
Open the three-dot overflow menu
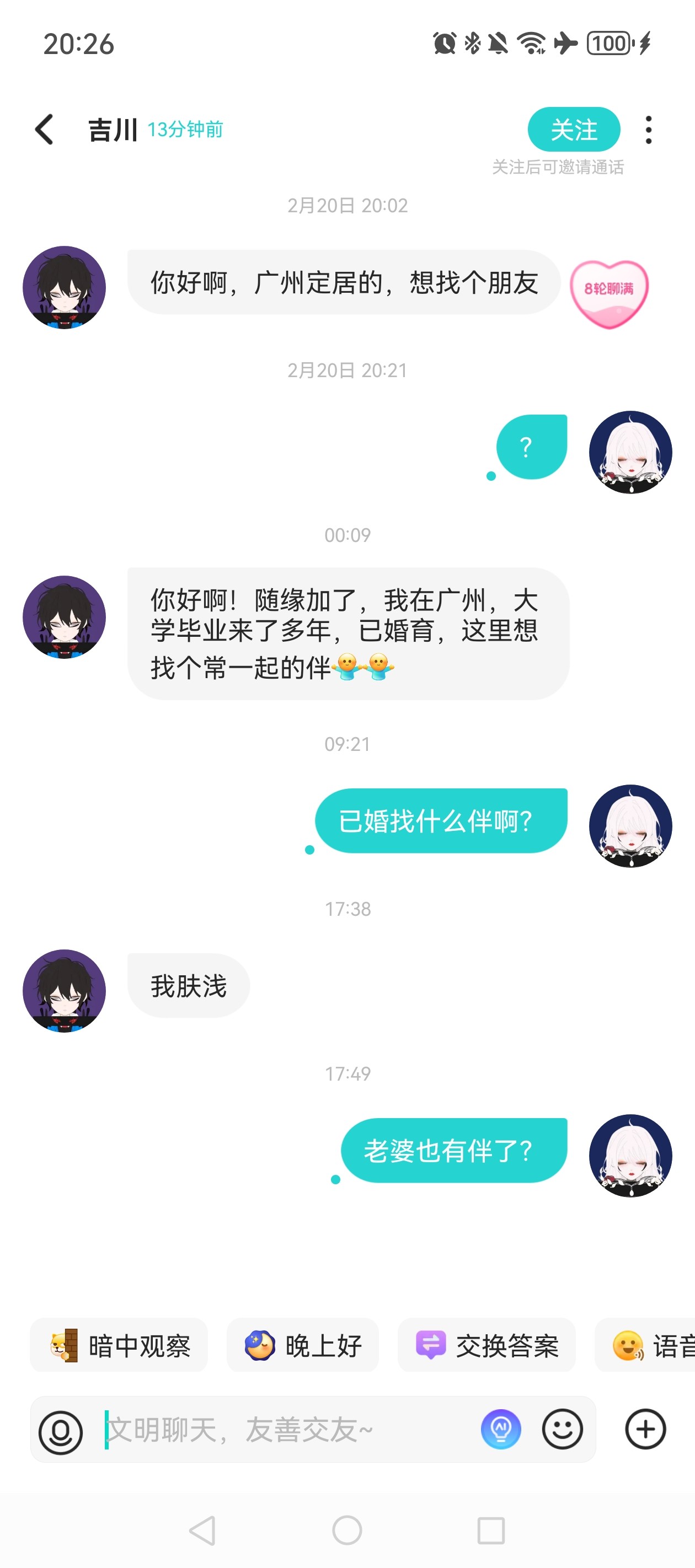pos(648,130)
